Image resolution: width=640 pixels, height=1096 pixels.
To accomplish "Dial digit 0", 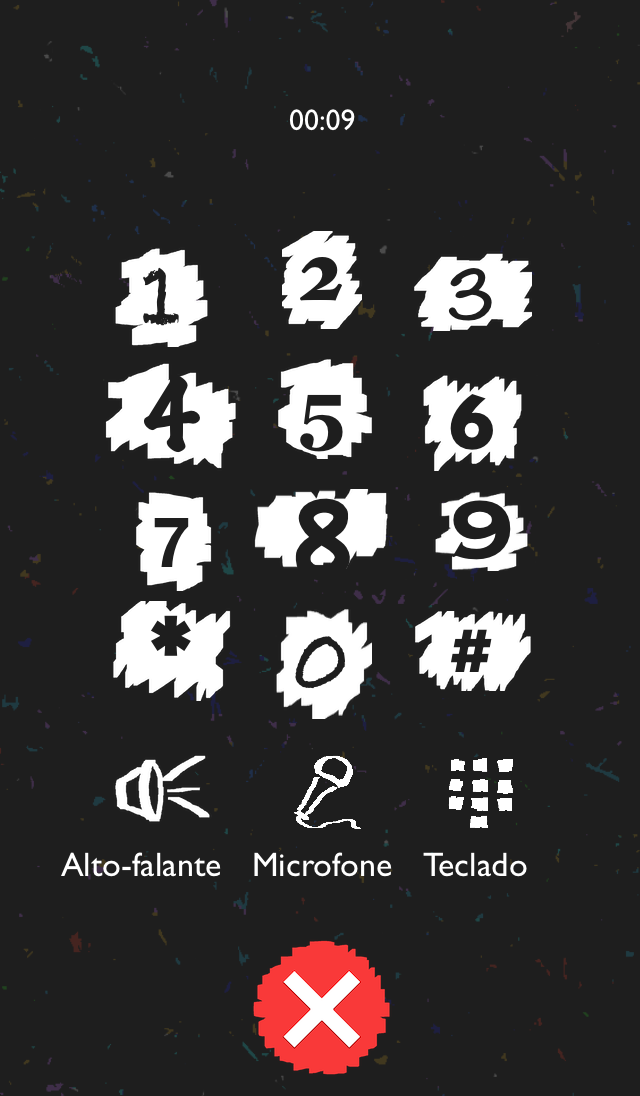I will pyautogui.click(x=322, y=660).
